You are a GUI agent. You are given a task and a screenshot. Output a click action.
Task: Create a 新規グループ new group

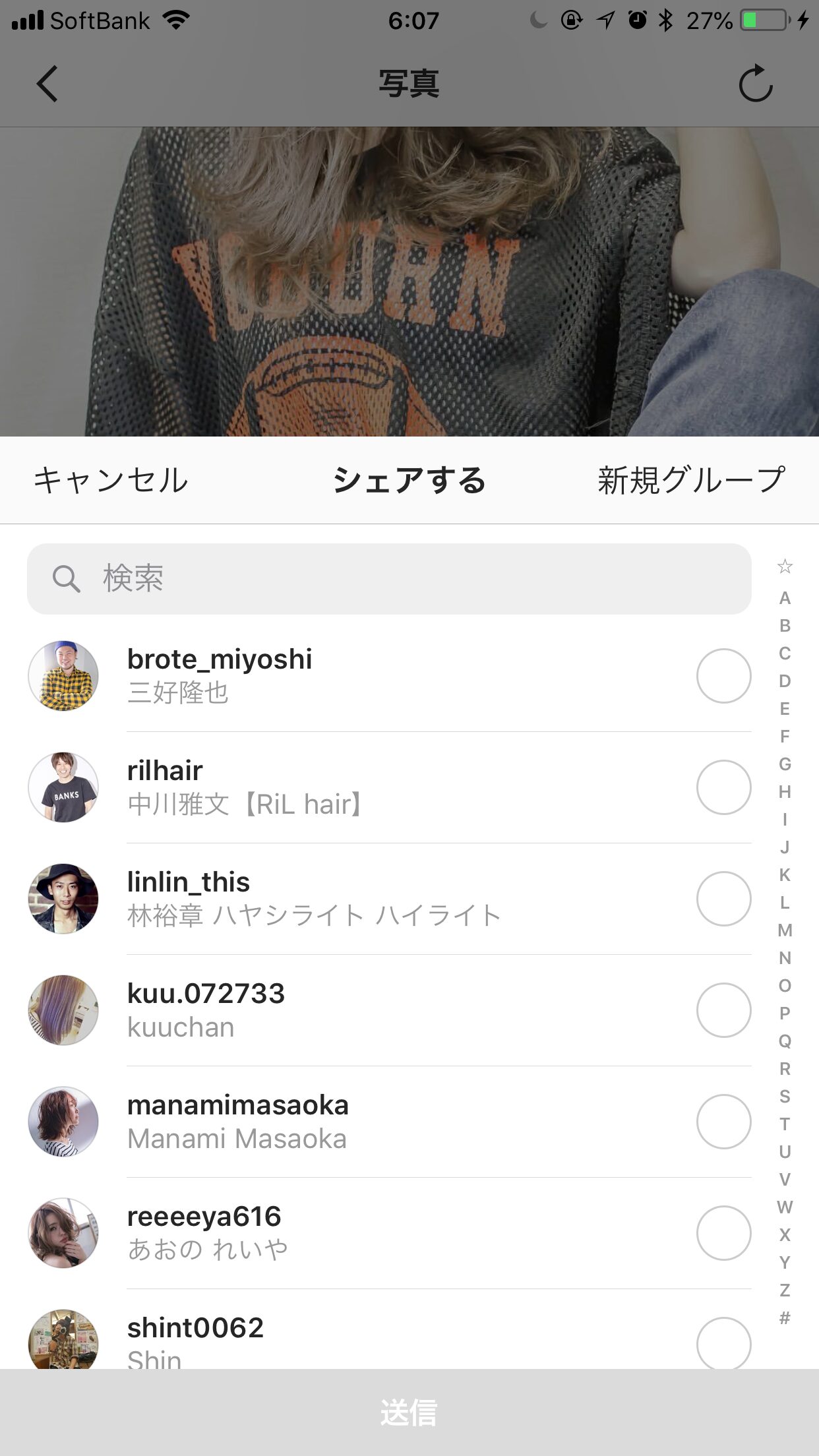click(x=691, y=480)
